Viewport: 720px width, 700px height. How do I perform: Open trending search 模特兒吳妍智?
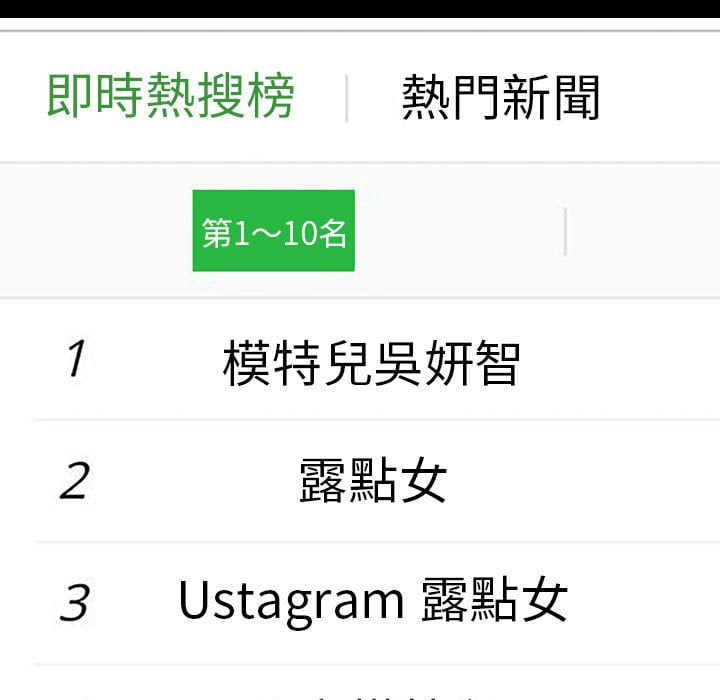[x=371, y=362]
